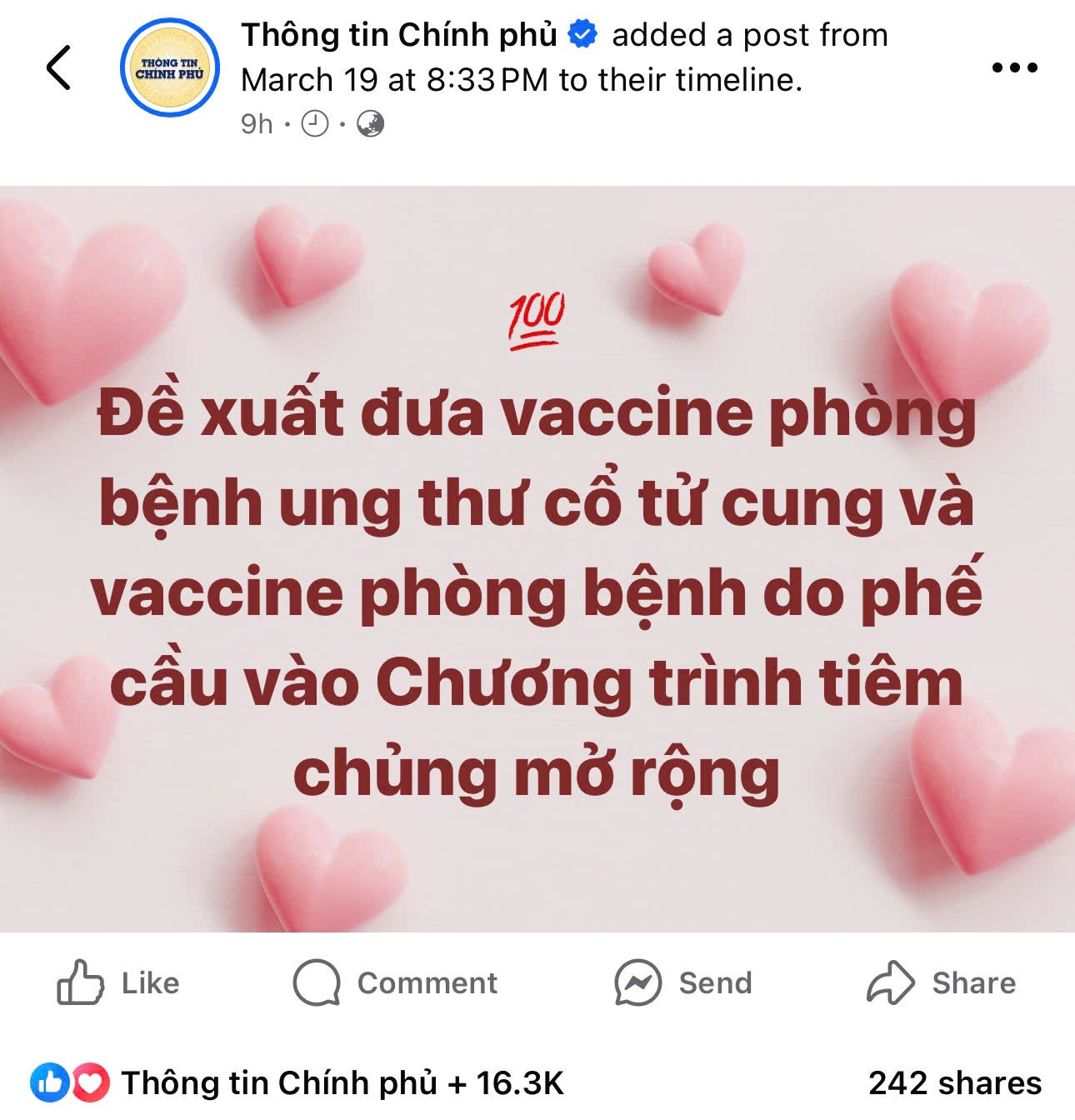Comment on this post
Screen dimensions: 1075x1120
tap(395, 983)
